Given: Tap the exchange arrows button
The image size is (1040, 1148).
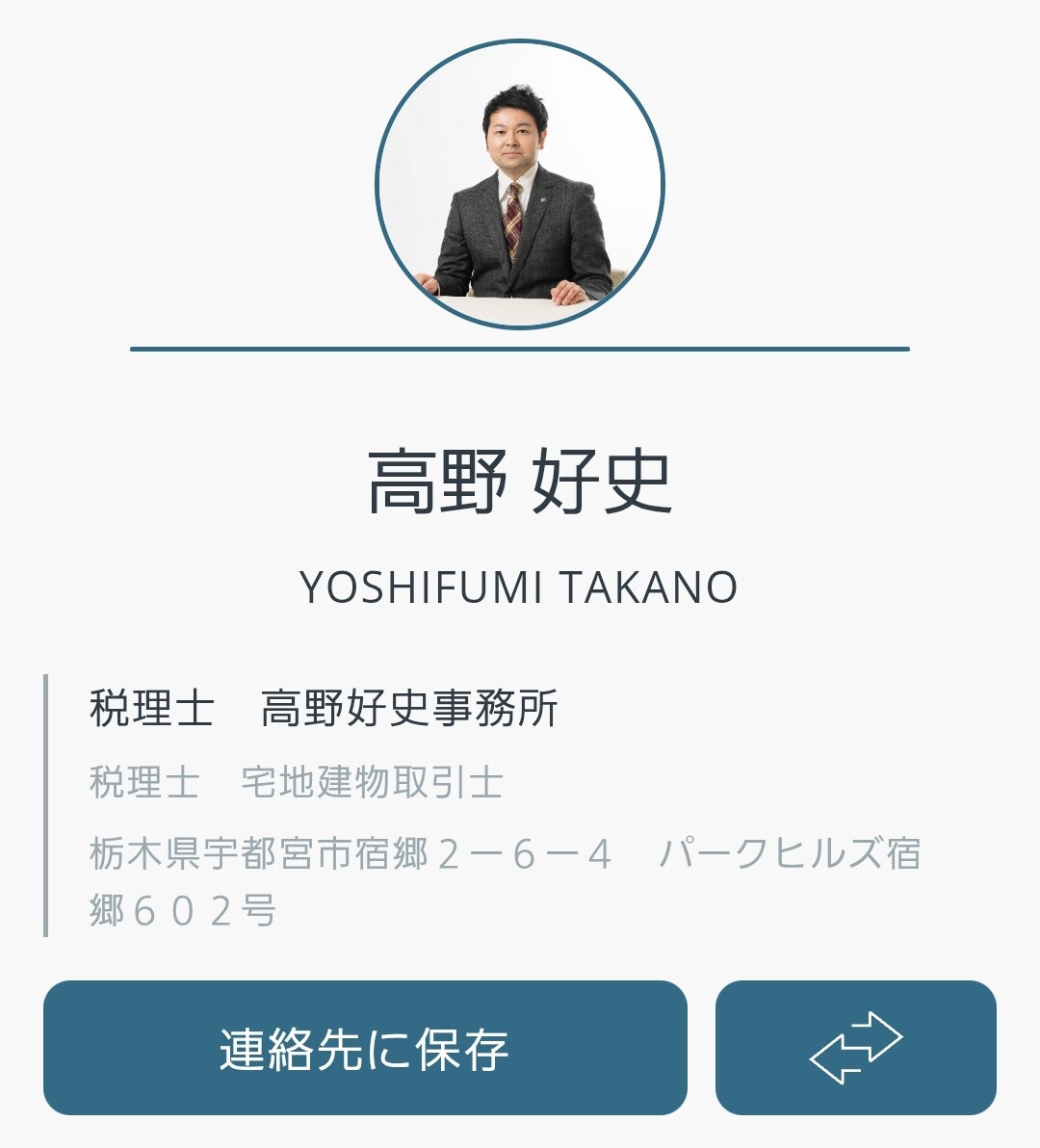Looking at the screenshot, I should click(x=855, y=1048).
